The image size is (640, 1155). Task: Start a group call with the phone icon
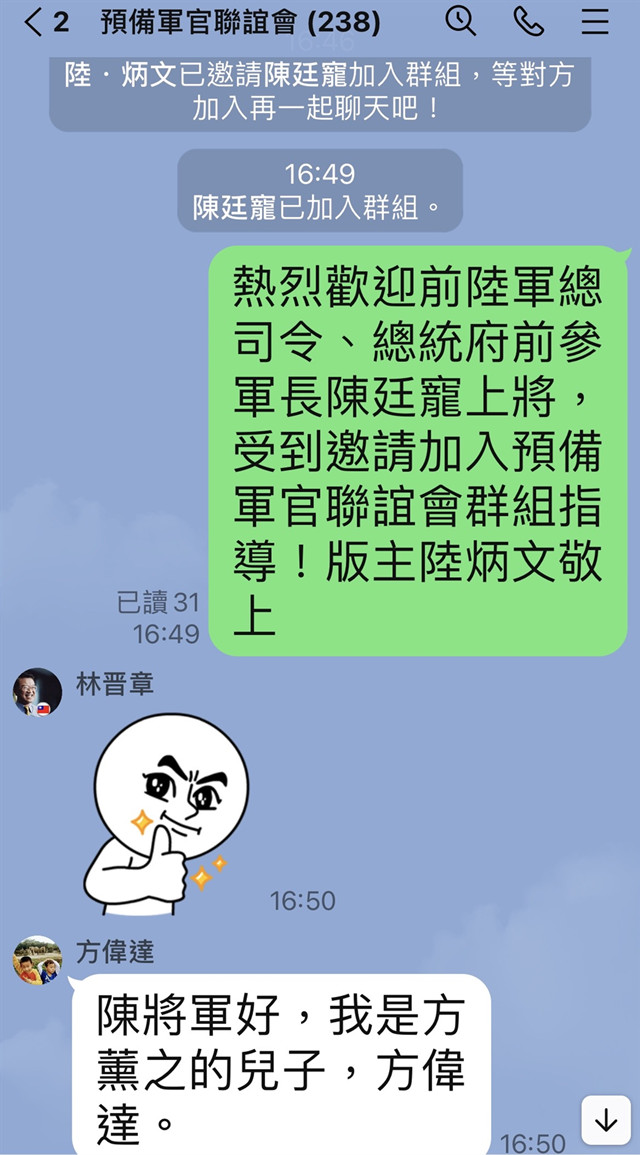(528, 22)
